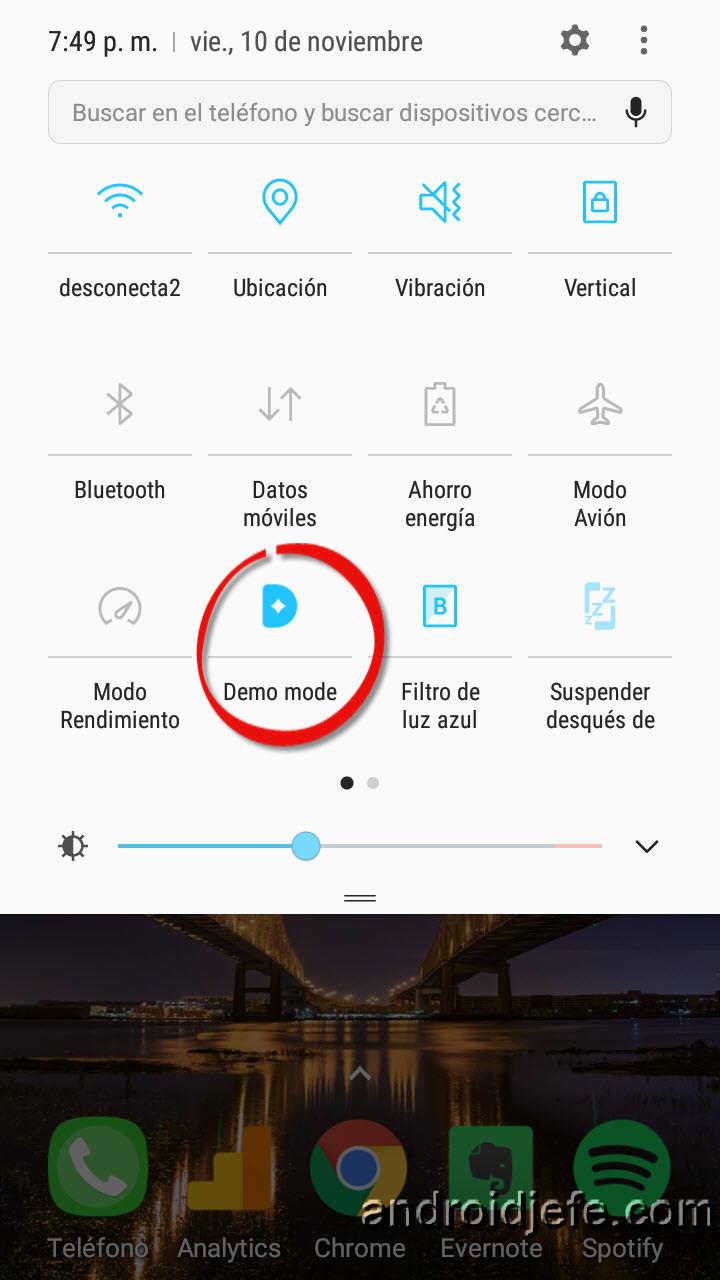
Task: Expand brightness options with the chevron
Action: [x=647, y=846]
